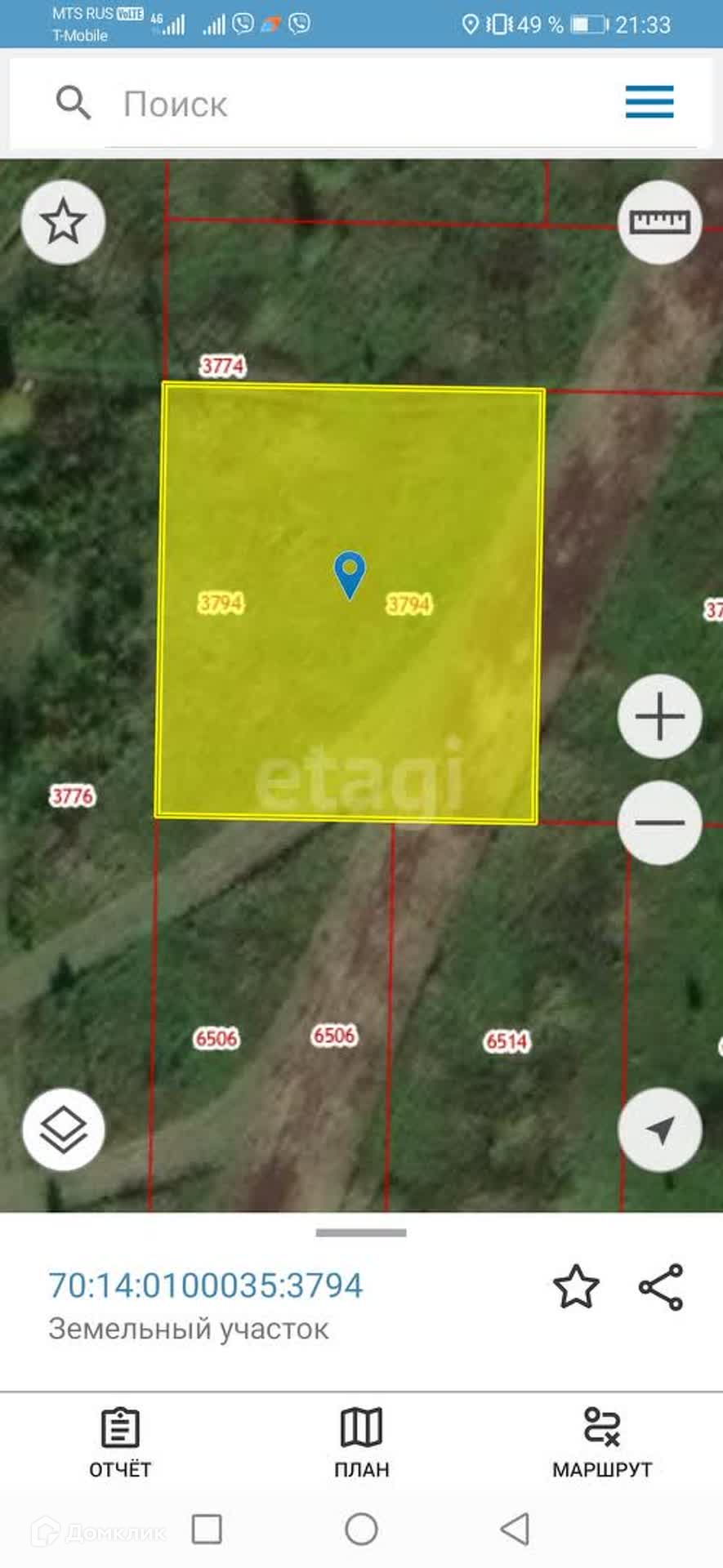This screenshot has width=723, height=1568.
Task: Zoom out the map with minus
Action: [x=660, y=822]
